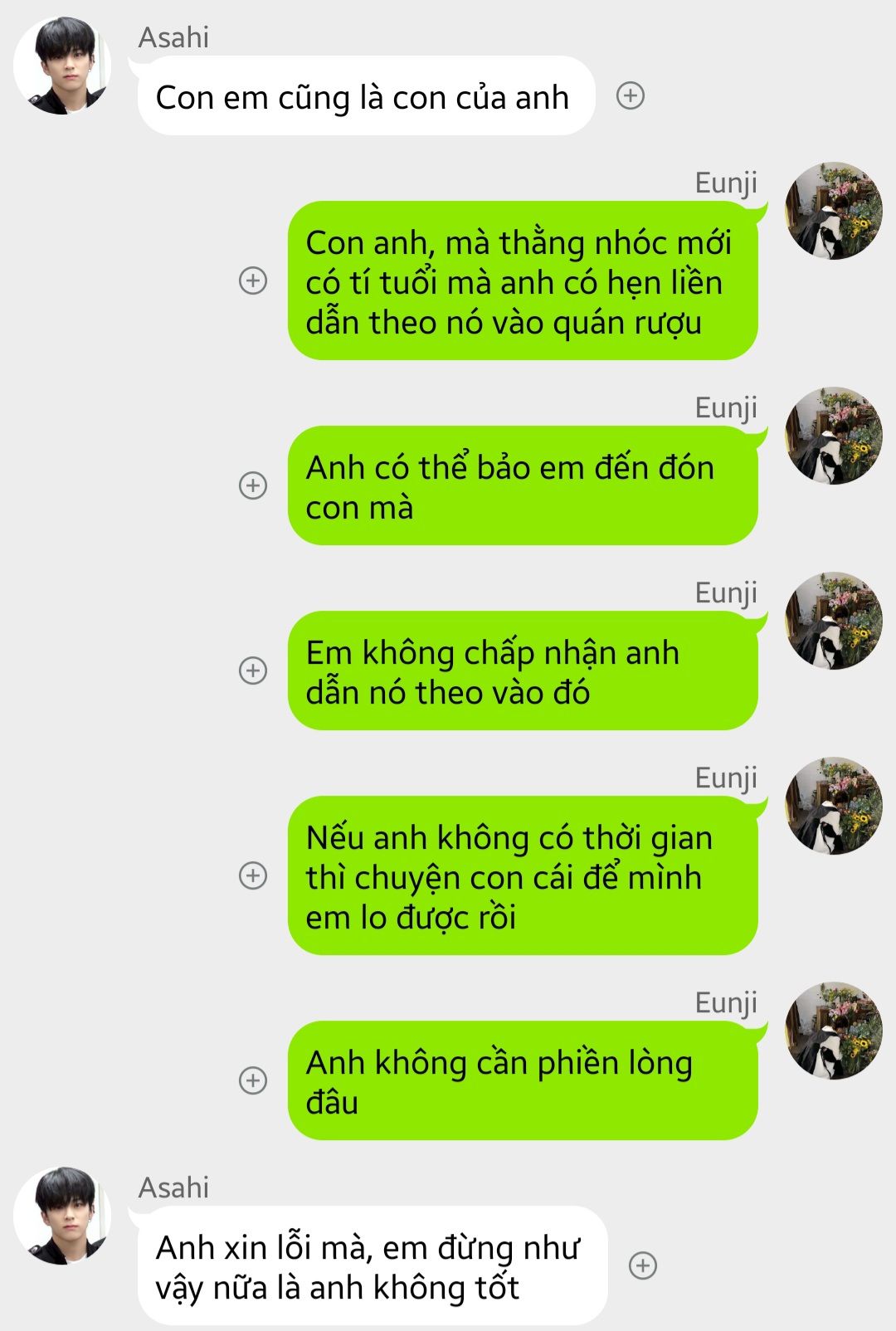Tap plus icon beside "Em không chấp nhận anh" message
This screenshot has width=896, height=1331.
(x=253, y=670)
